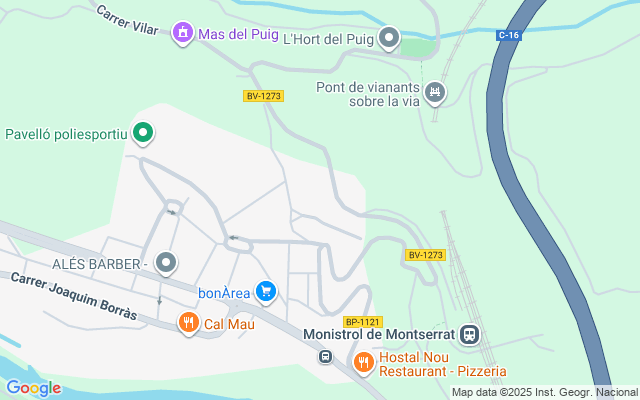Select the L'Hort del Puig marker
The image size is (640, 400).
pos(390,39)
